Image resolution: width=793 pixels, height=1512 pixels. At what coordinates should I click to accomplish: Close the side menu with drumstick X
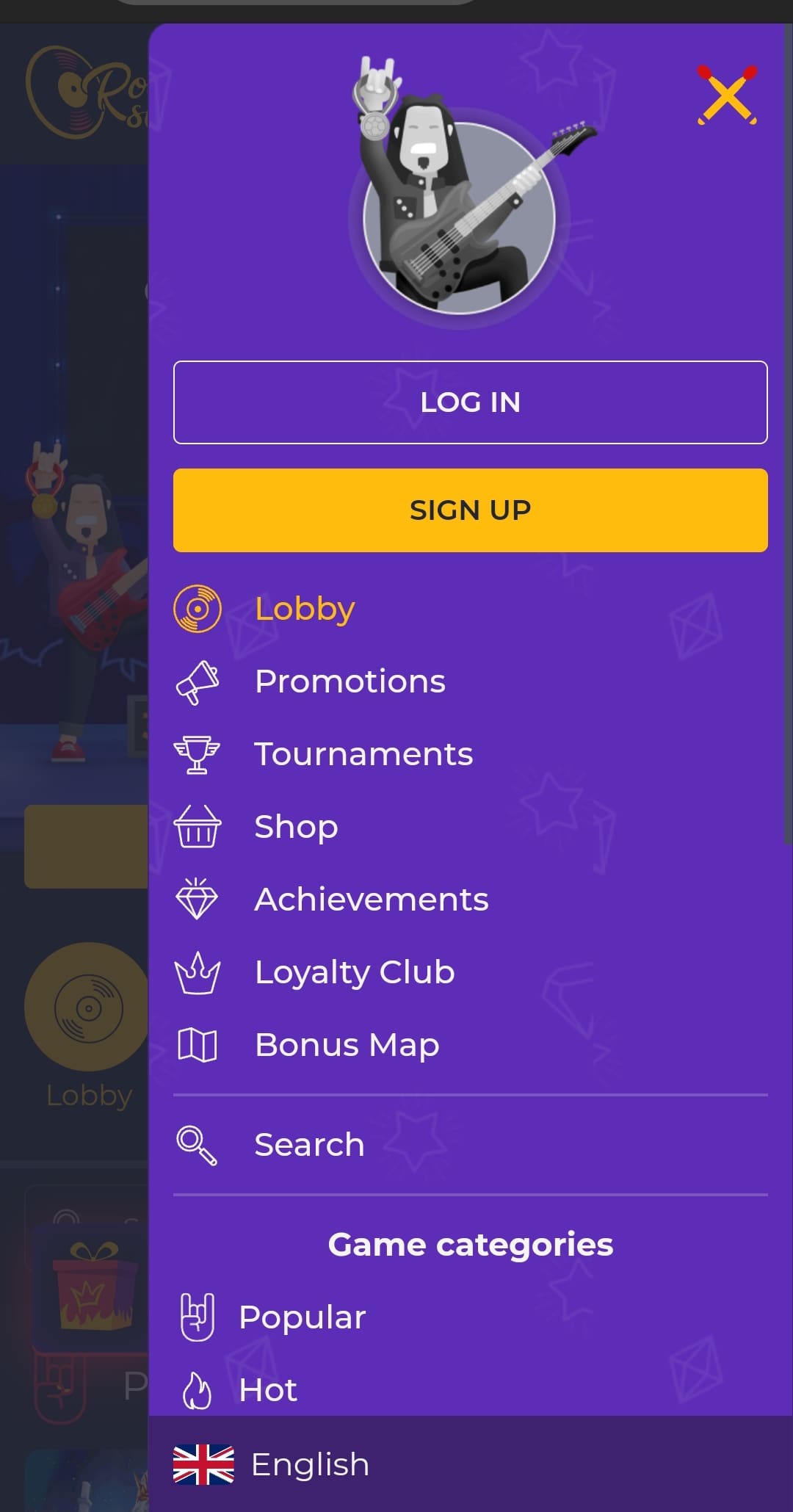pyautogui.click(x=727, y=95)
